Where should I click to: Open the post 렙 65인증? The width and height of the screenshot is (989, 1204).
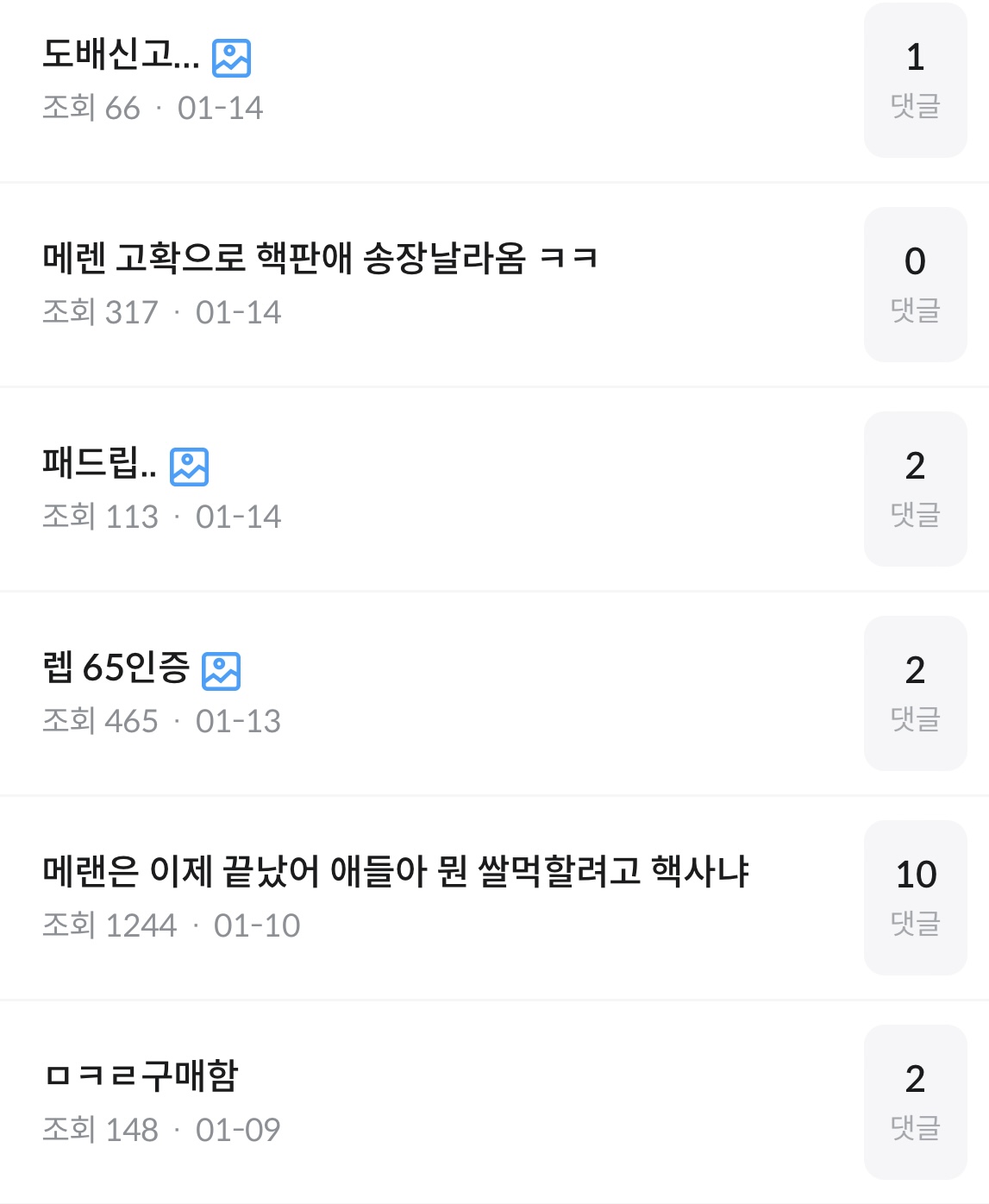116,668
